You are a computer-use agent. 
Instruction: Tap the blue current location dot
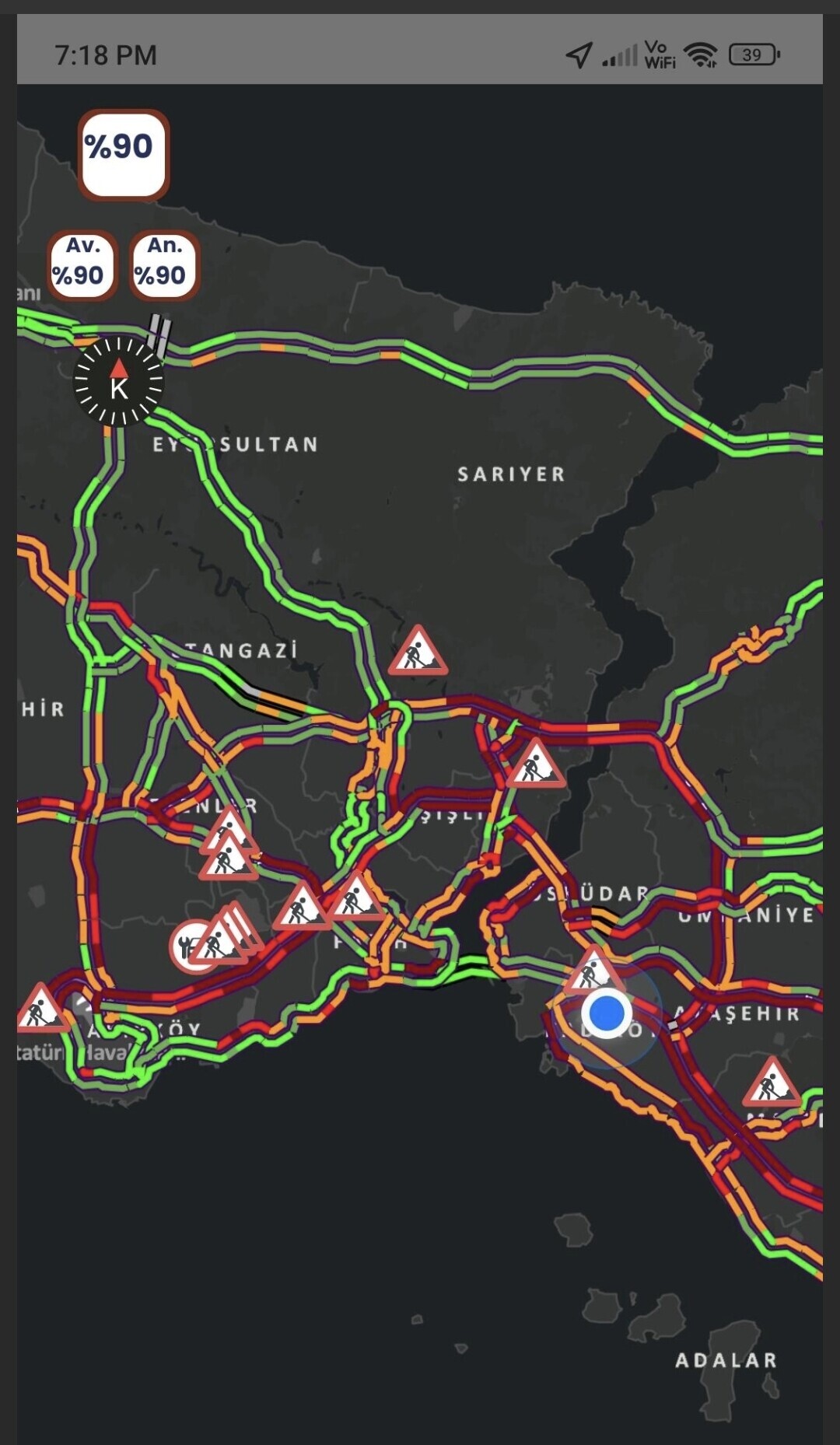point(606,1013)
